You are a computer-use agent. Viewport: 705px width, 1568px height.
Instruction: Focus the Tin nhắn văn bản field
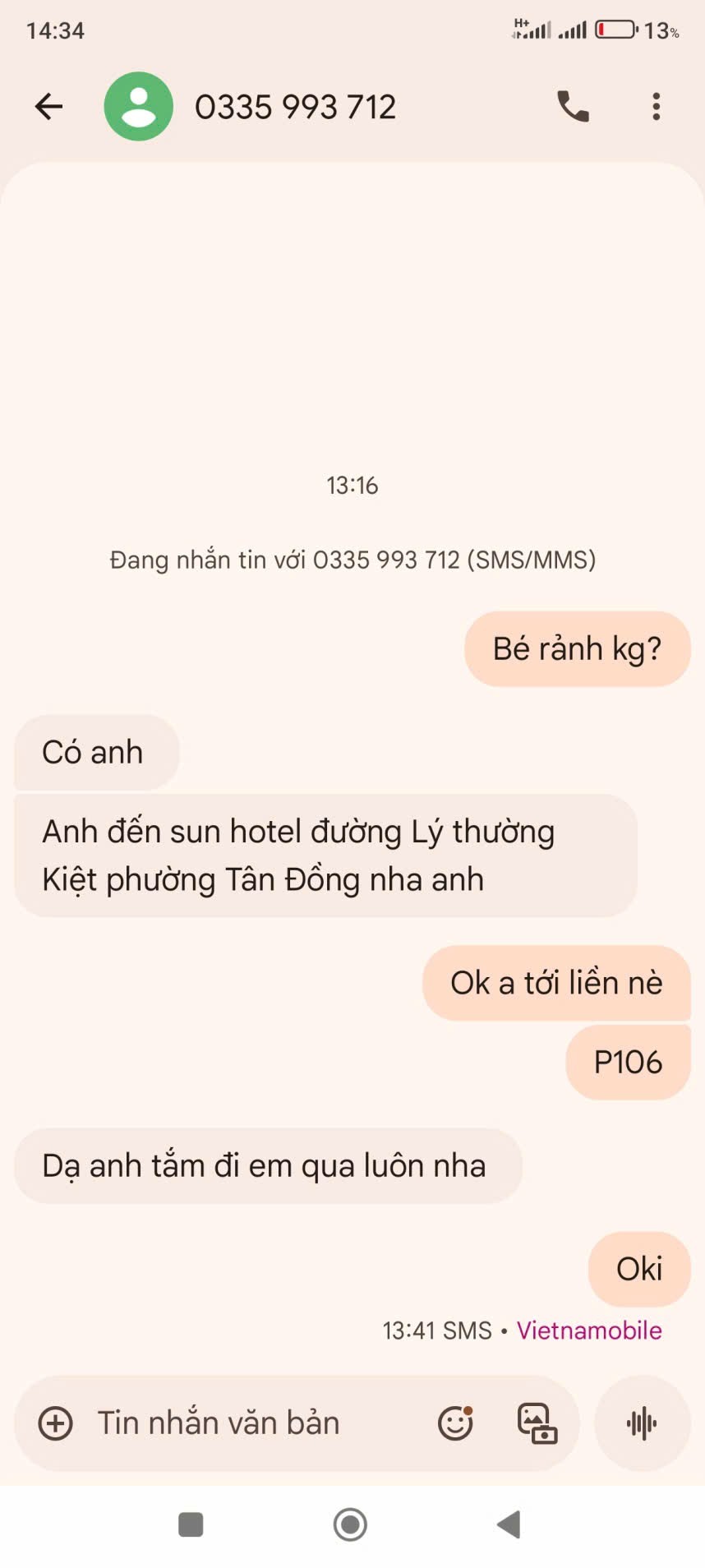click(x=247, y=1423)
